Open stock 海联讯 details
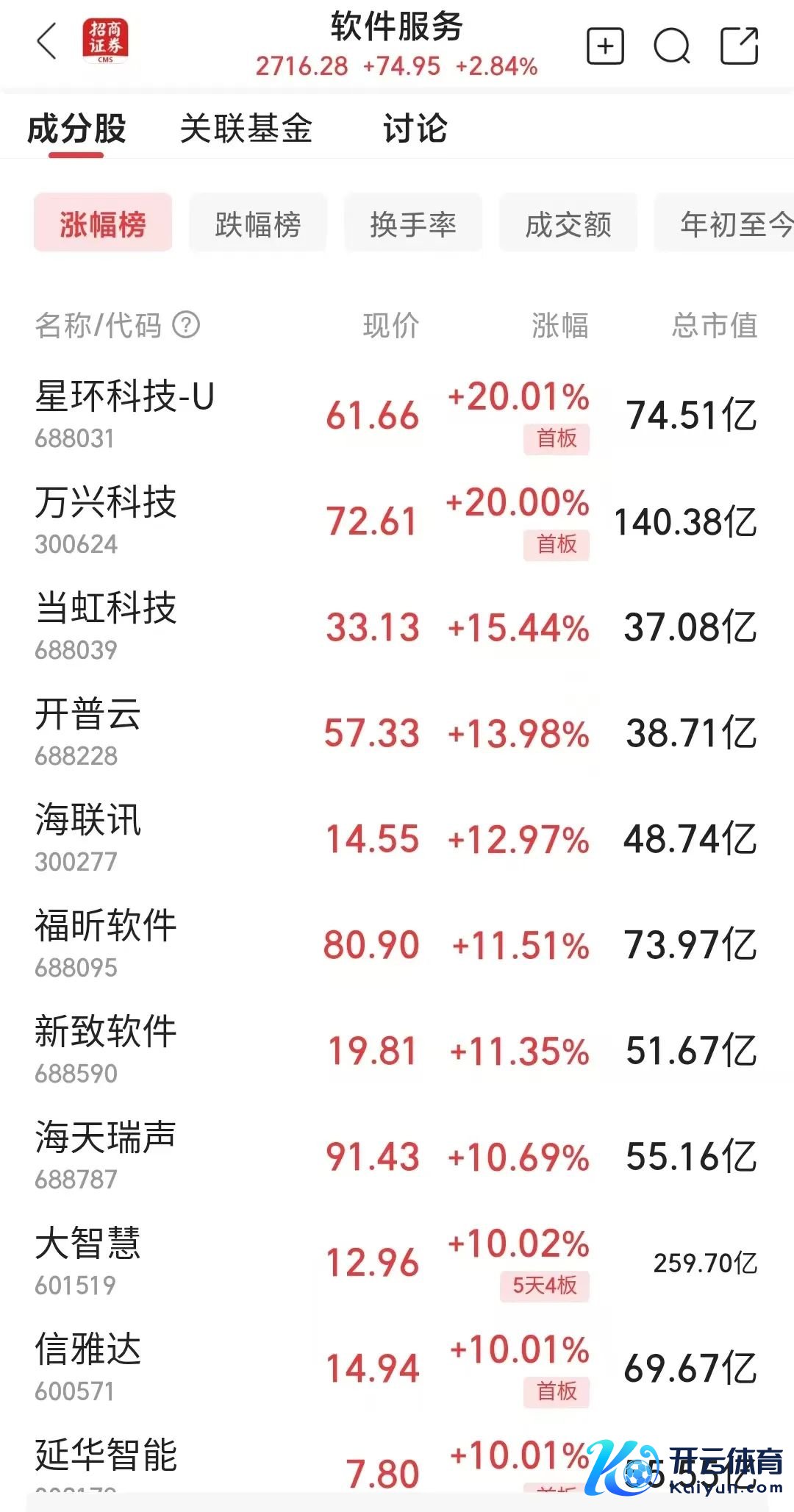Image resolution: width=794 pixels, height=1512 pixels. [88, 837]
